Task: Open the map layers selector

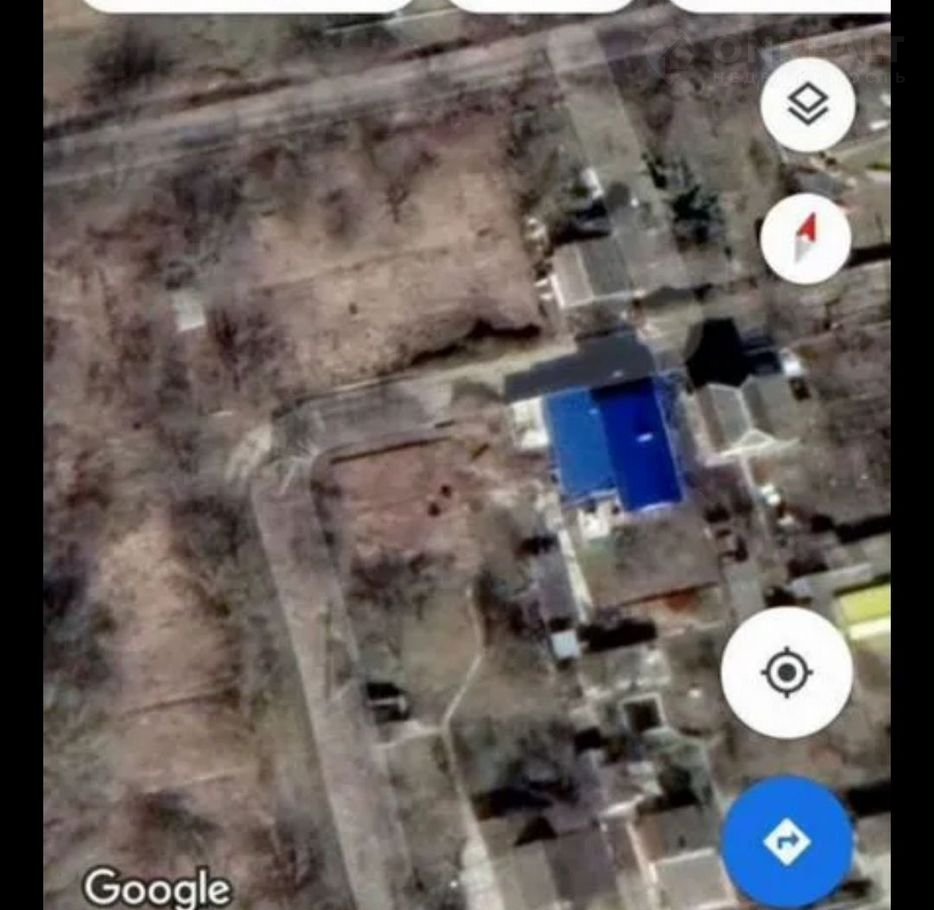Action: [x=807, y=104]
